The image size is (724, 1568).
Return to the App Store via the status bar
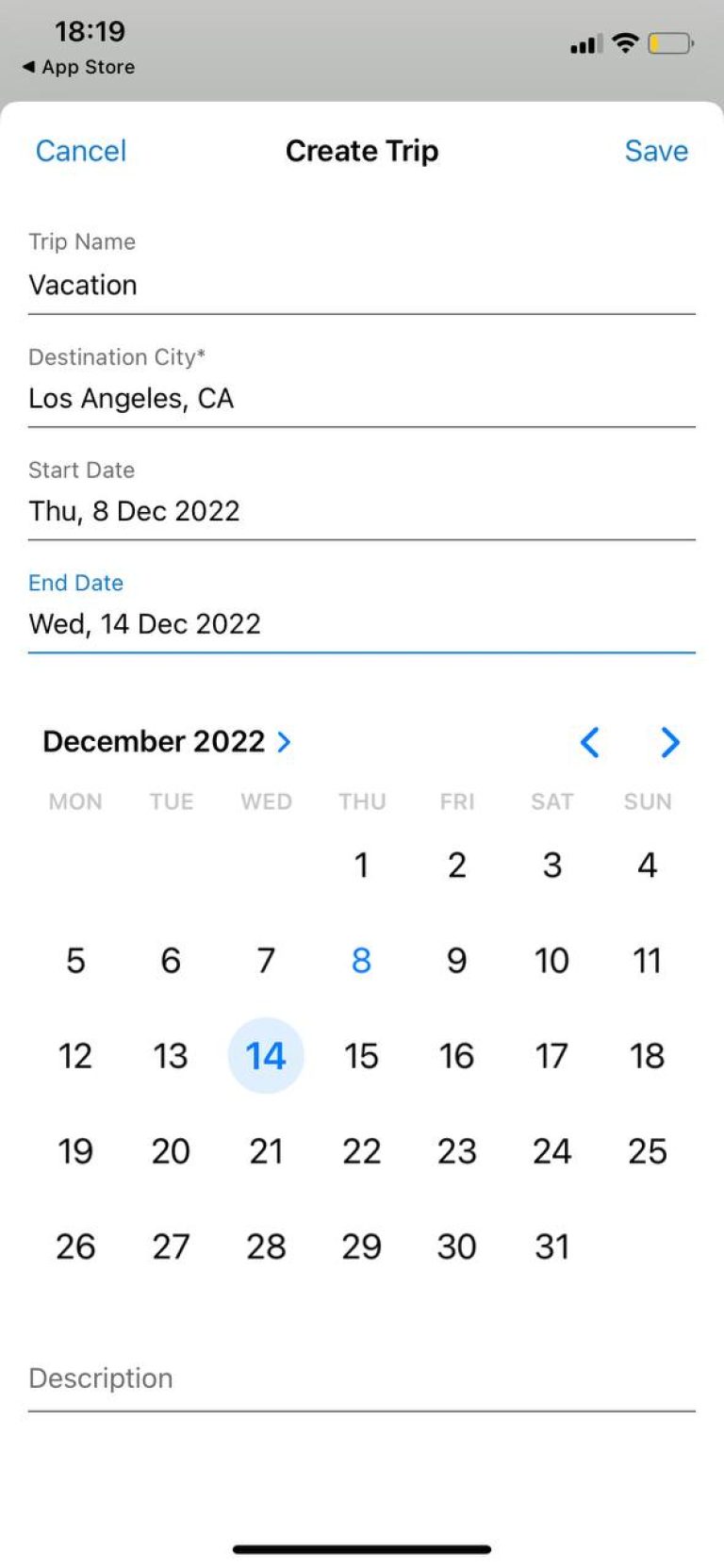pyautogui.click(x=77, y=67)
